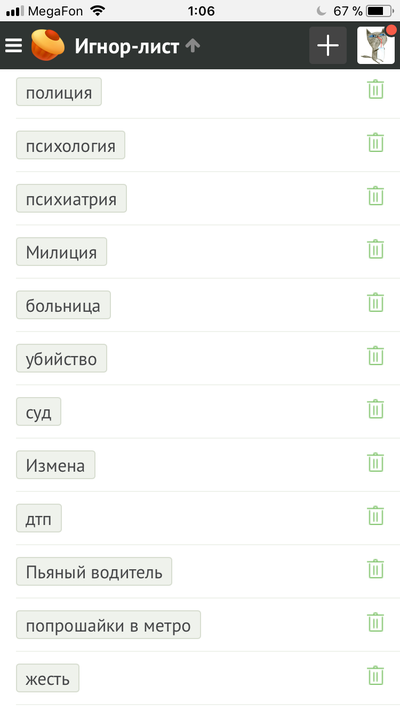Screen dimensions: 400x711
Task: Delete the психиатрия tag
Action: (x=376, y=196)
